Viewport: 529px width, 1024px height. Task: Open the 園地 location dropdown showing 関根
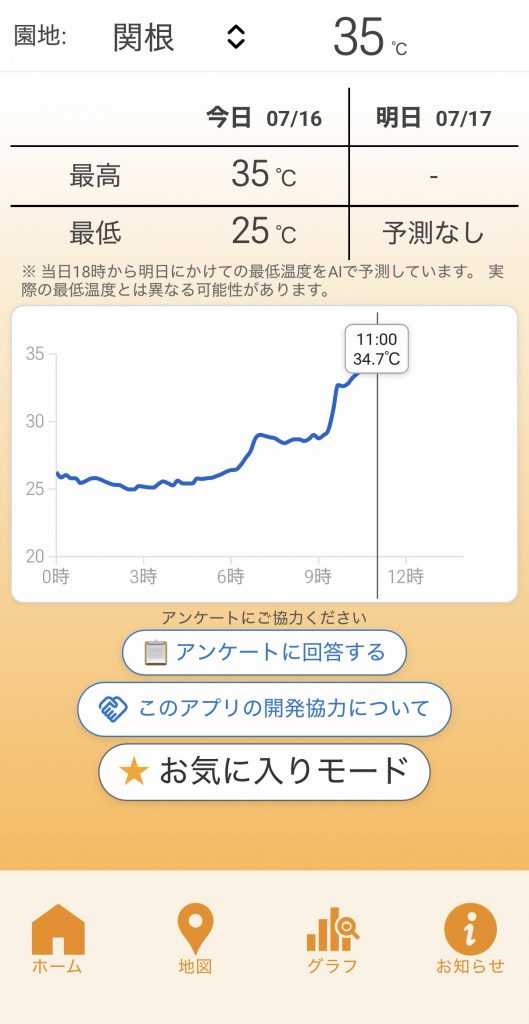pyautogui.click(x=176, y=37)
